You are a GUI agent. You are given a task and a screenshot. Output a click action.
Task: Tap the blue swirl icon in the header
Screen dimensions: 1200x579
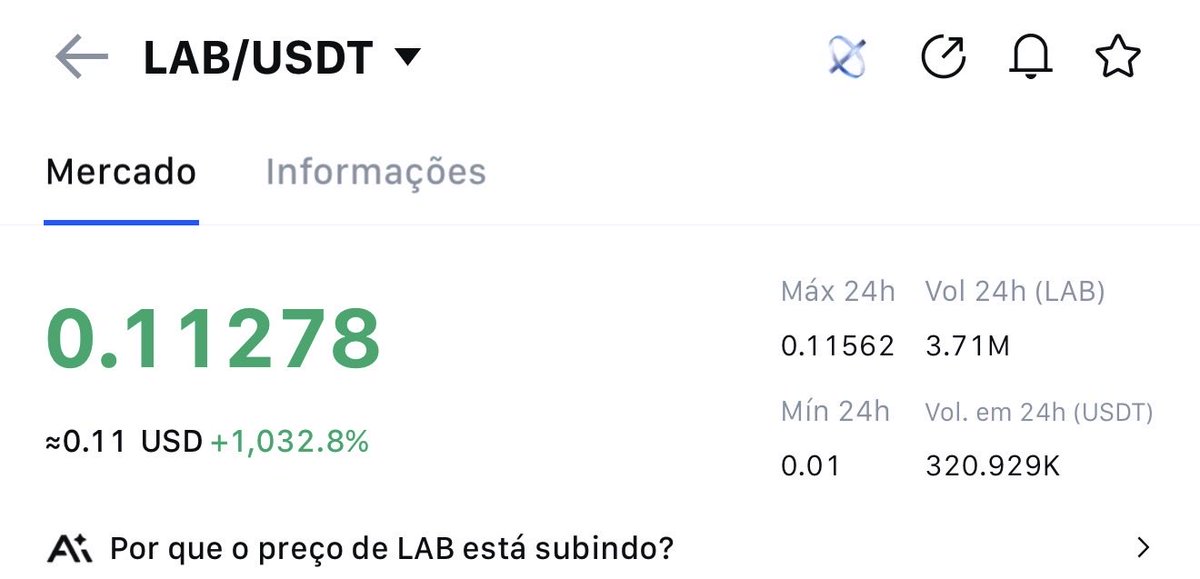pos(847,58)
